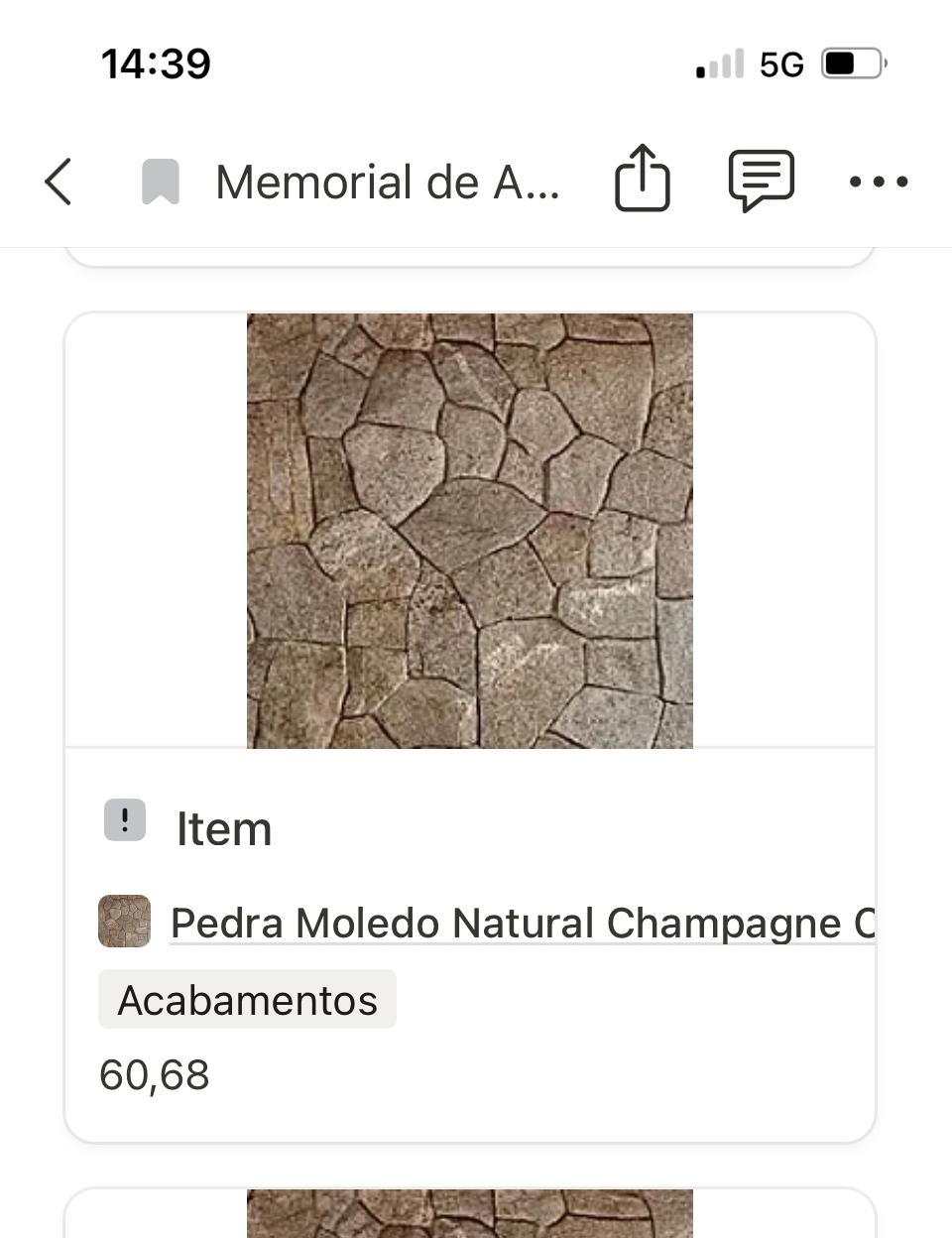Viewport: 952px width, 1238px height.
Task: Tap the back chevron in the header
Action: 57,181
